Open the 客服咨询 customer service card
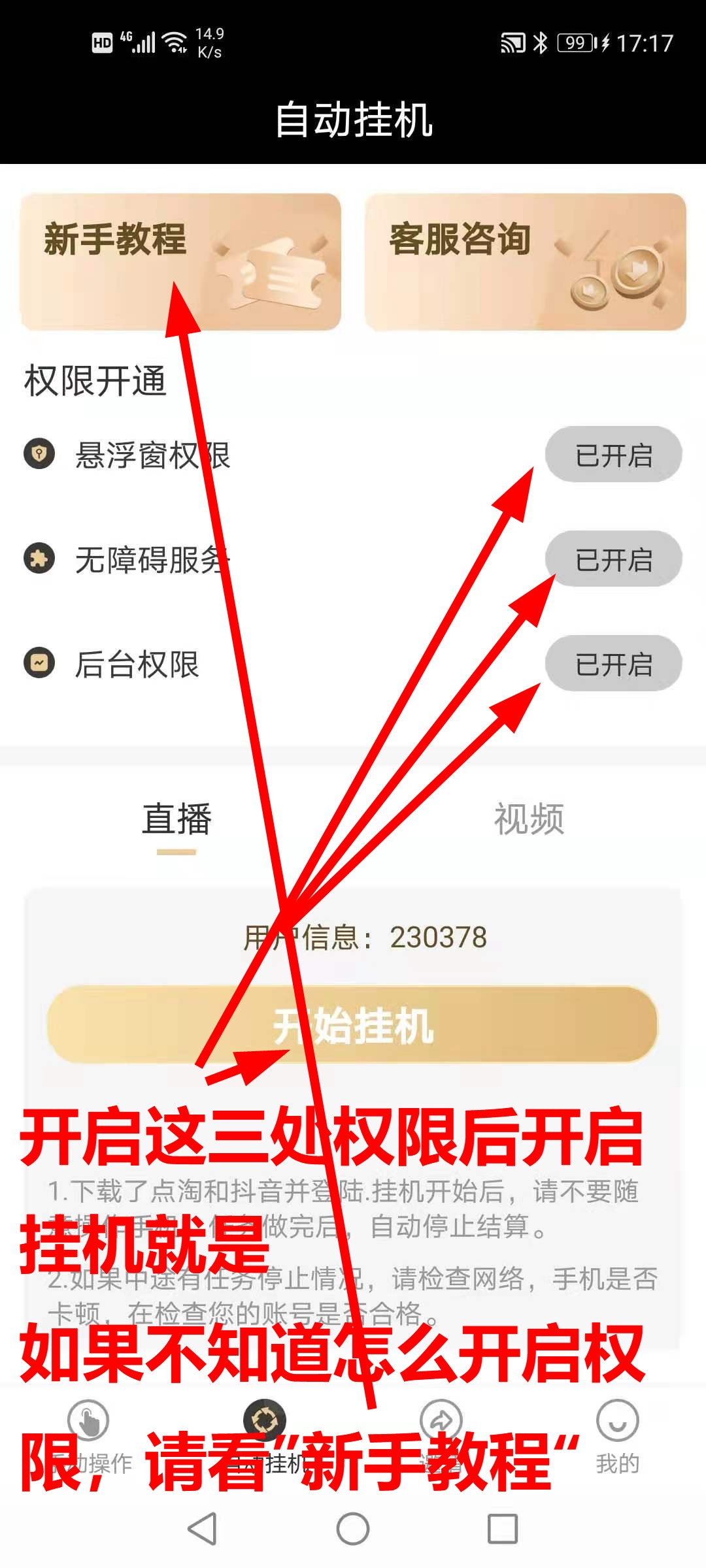 coord(525,261)
